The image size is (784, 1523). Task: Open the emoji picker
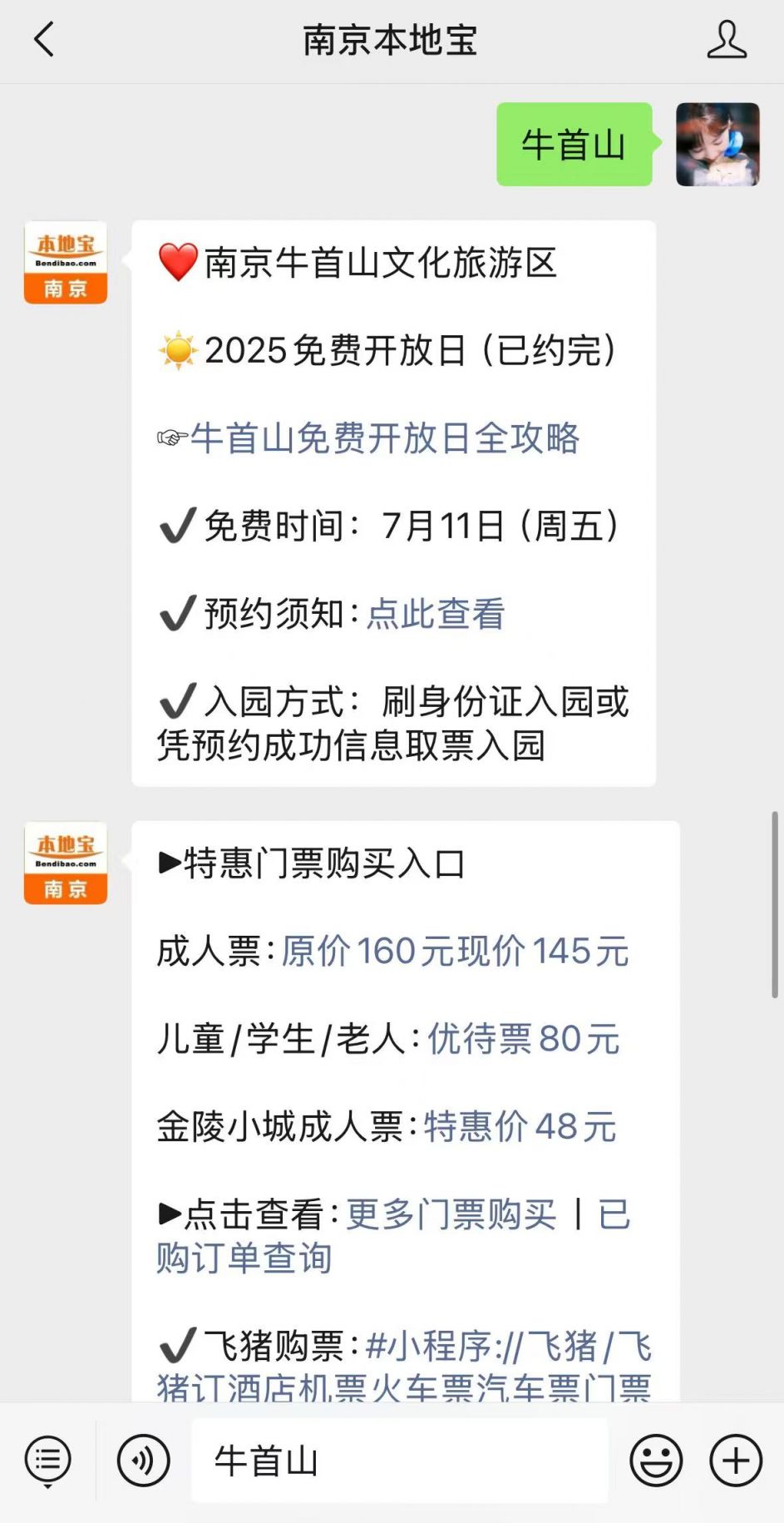[656, 1461]
